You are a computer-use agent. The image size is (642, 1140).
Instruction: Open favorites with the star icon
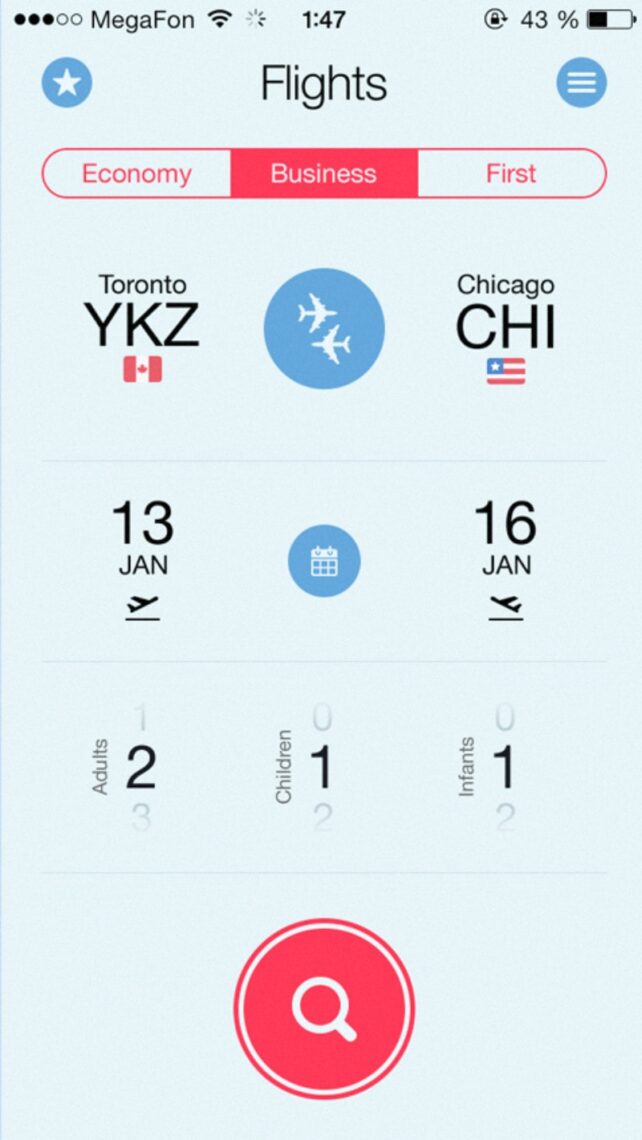point(67,83)
